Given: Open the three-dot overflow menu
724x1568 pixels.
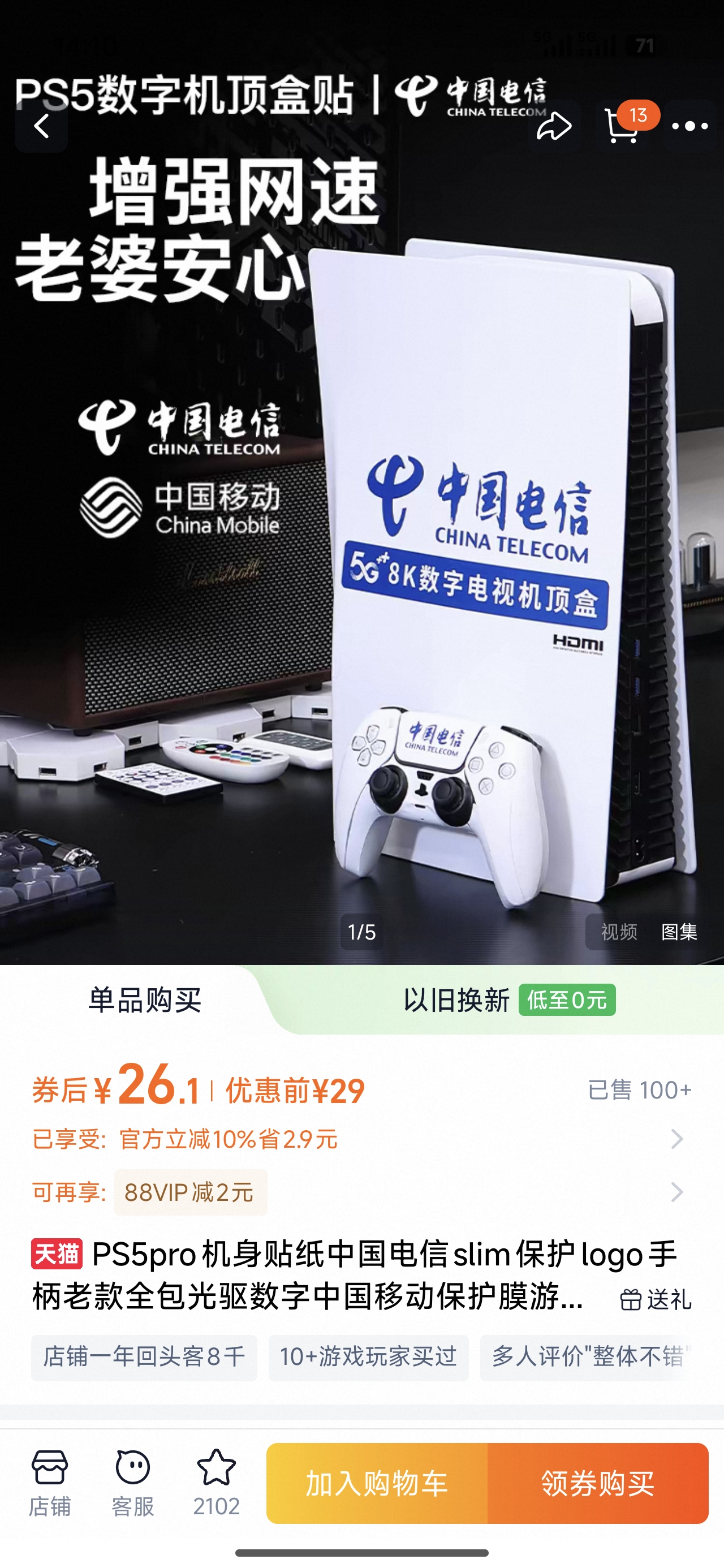Looking at the screenshot, I should (689, 127).
